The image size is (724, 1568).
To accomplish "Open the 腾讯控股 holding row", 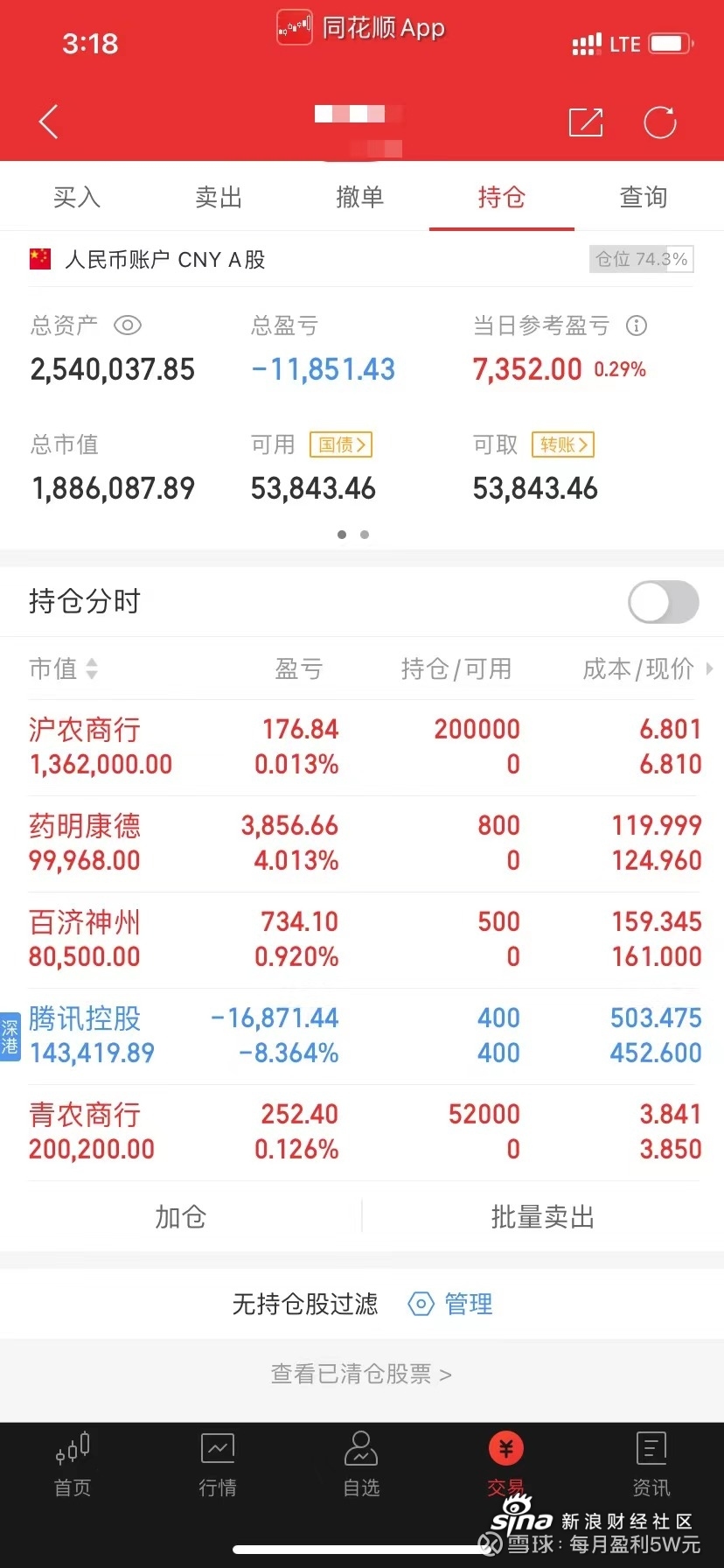I will [365, 1036].
